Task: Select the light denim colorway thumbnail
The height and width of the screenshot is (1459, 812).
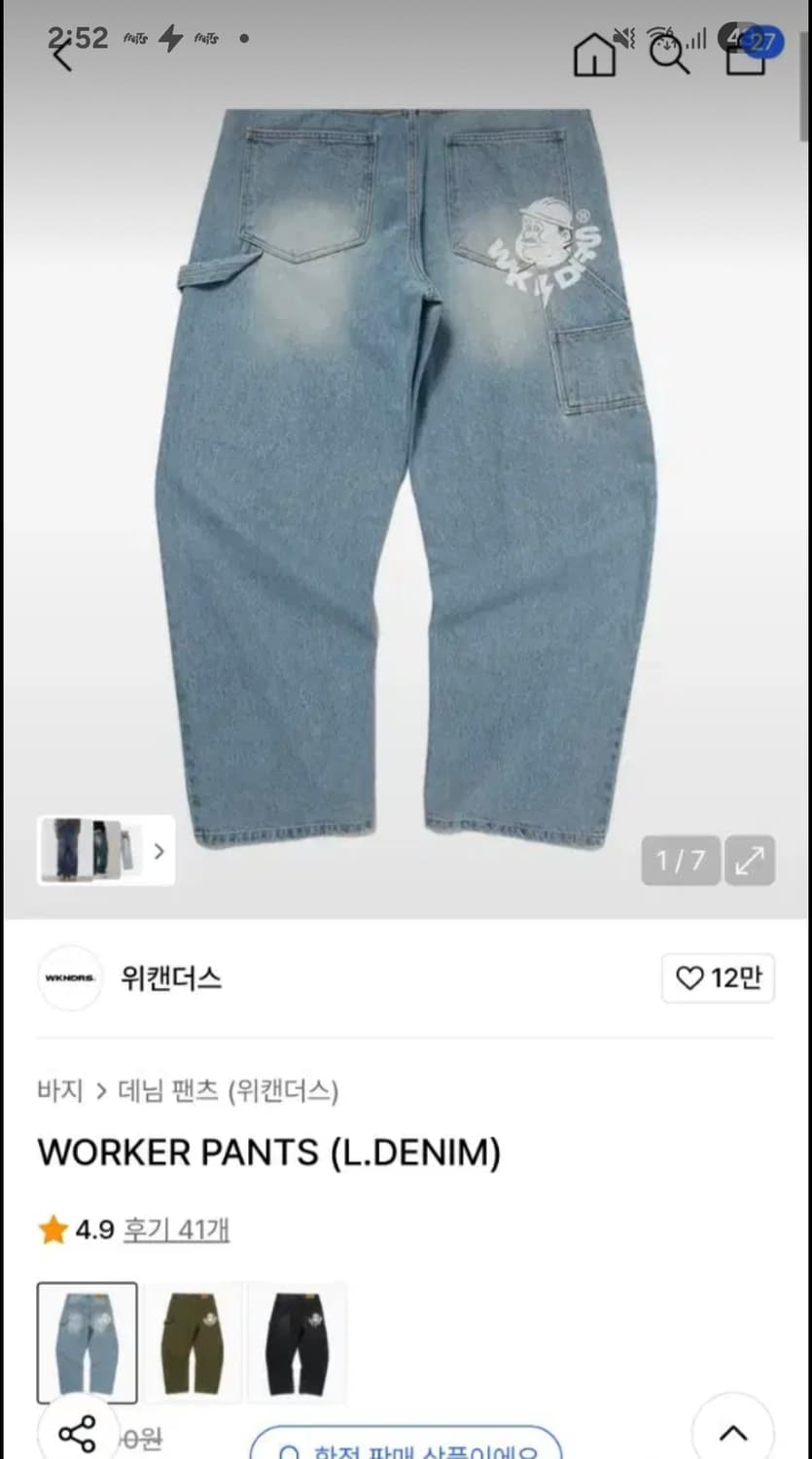Action: [x=87, y=1341]
